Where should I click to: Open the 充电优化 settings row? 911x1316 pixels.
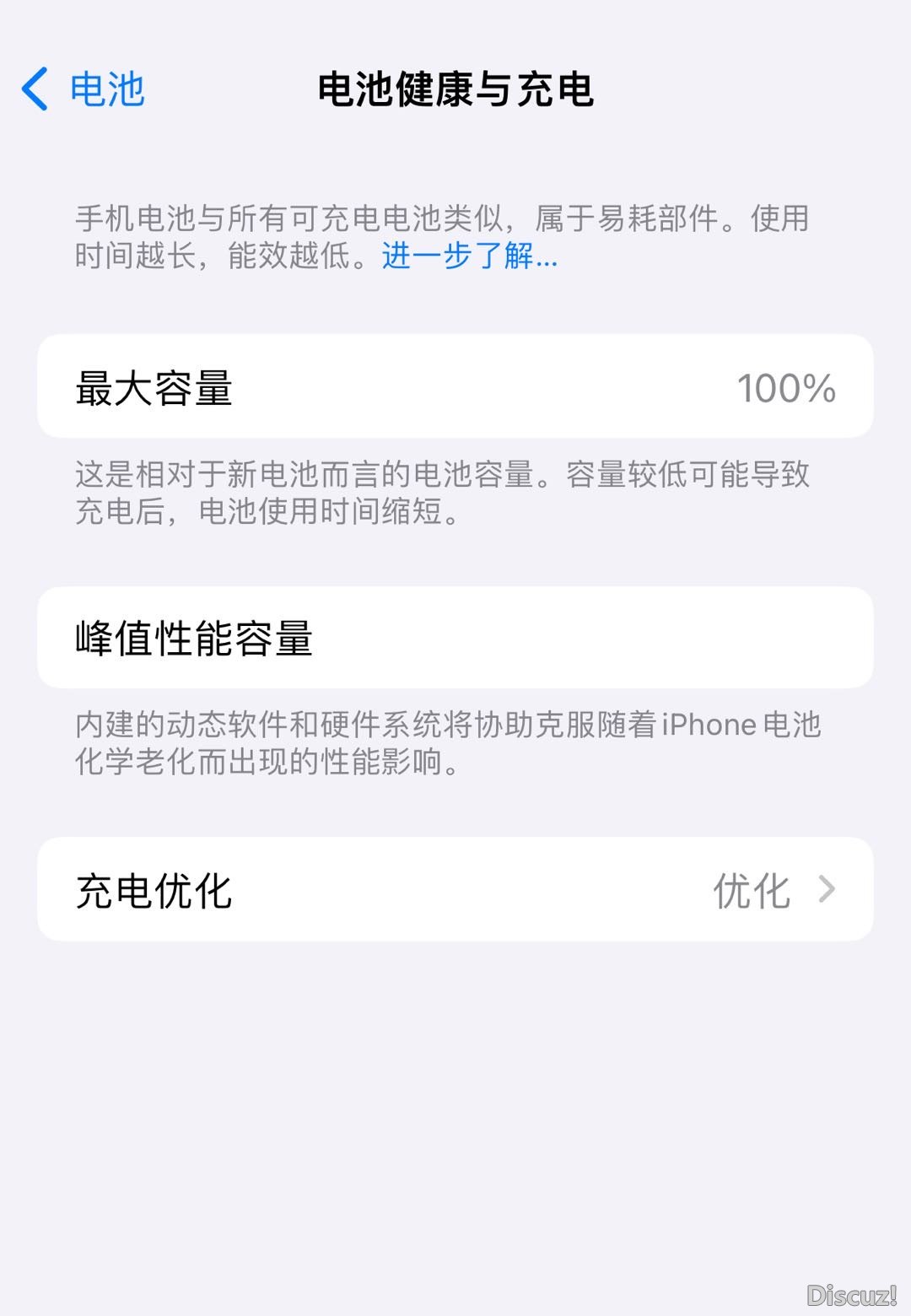(x=455, y=889)
